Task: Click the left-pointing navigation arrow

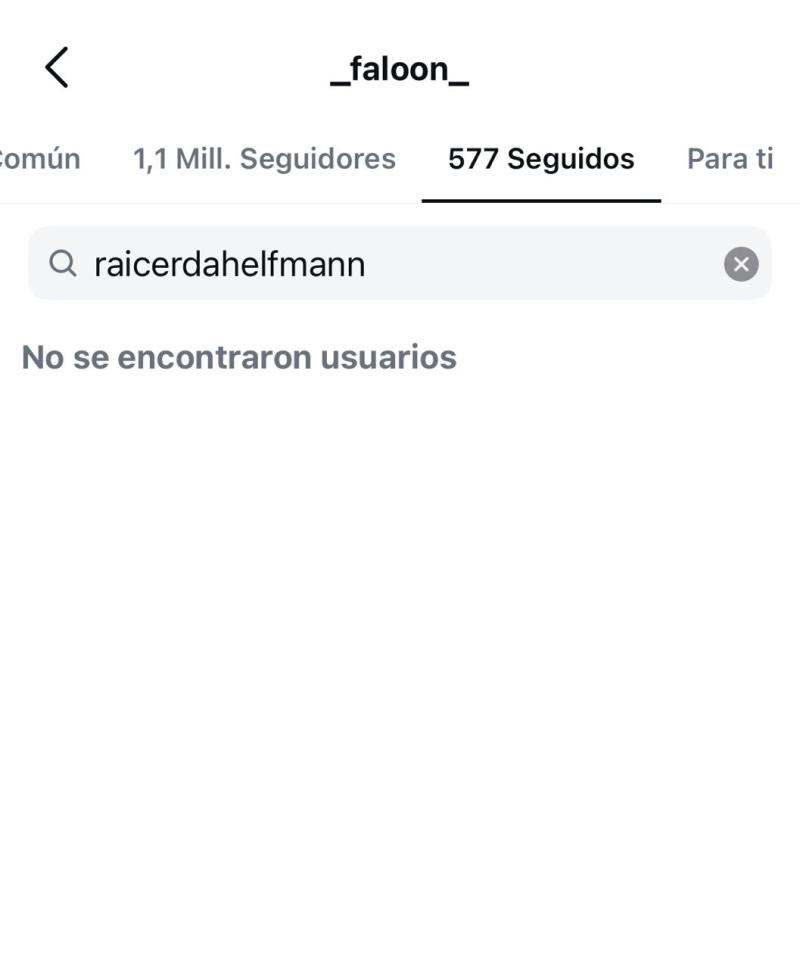Action: pos(55,67)
